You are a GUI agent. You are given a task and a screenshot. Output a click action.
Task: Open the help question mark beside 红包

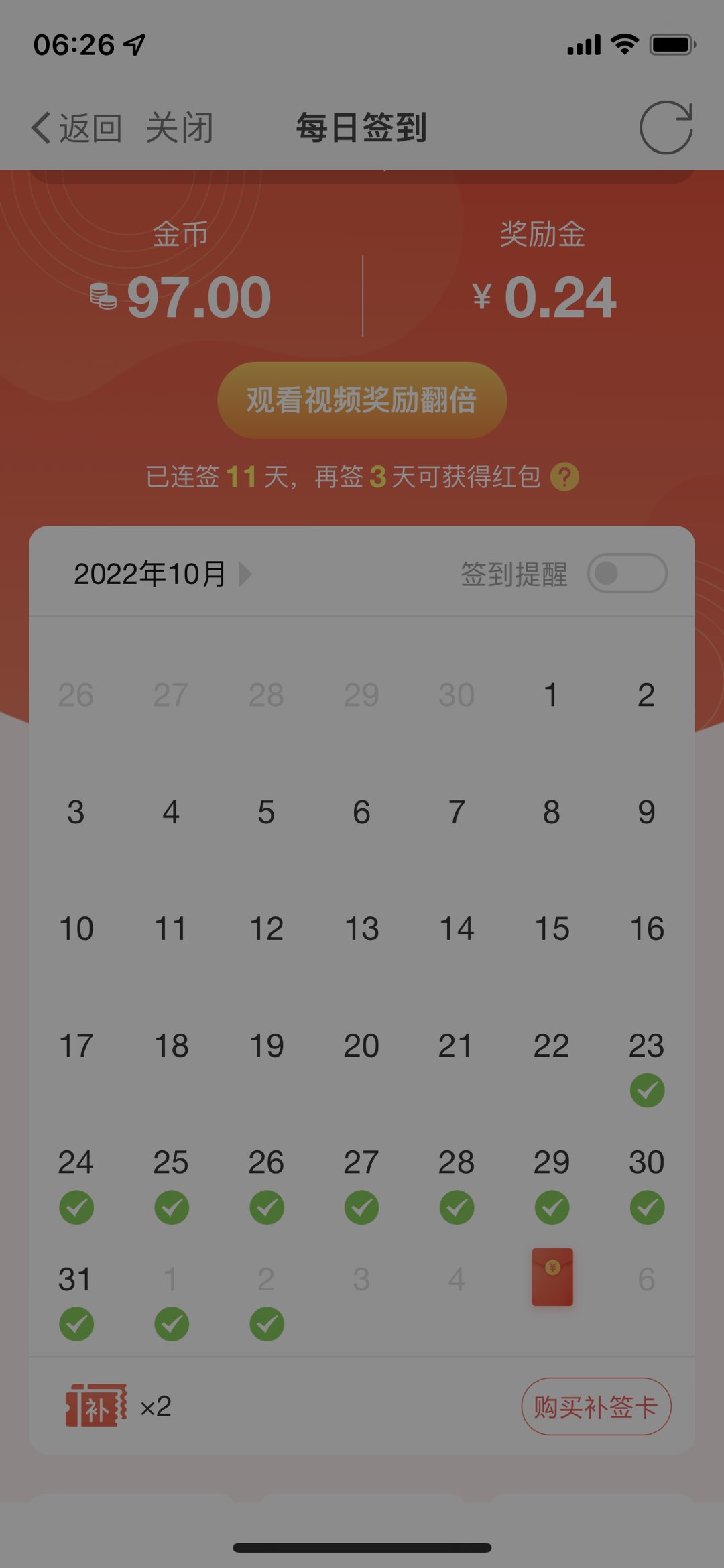564,477
